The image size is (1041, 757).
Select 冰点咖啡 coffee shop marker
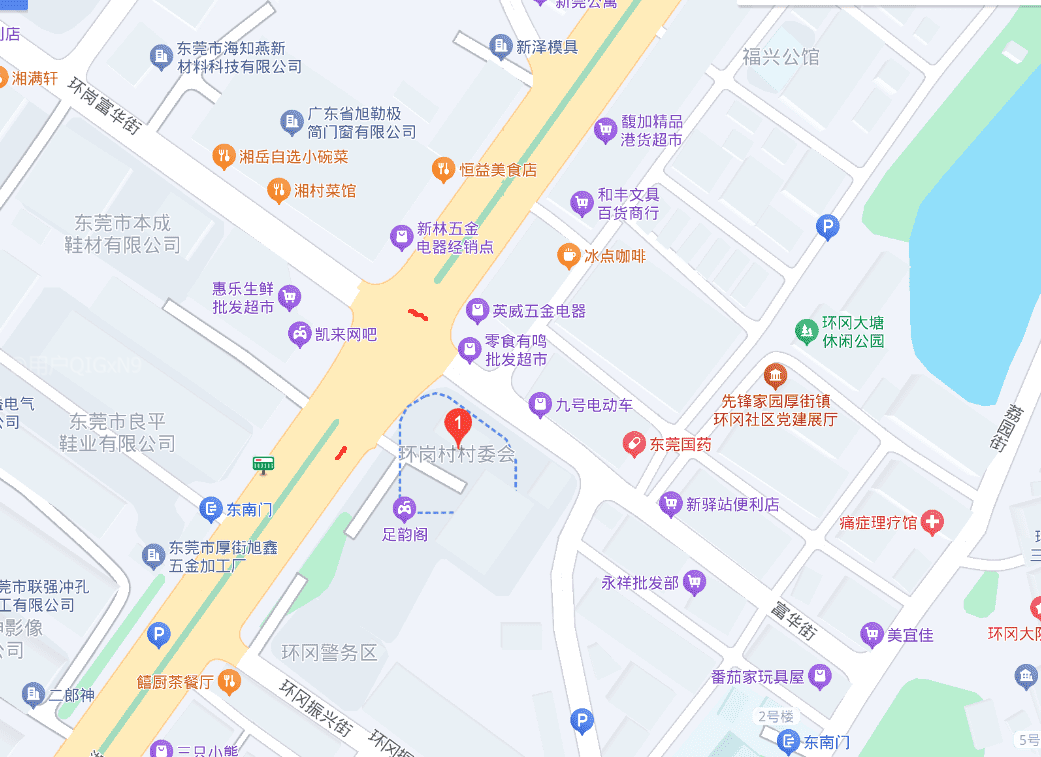[568, 256]
